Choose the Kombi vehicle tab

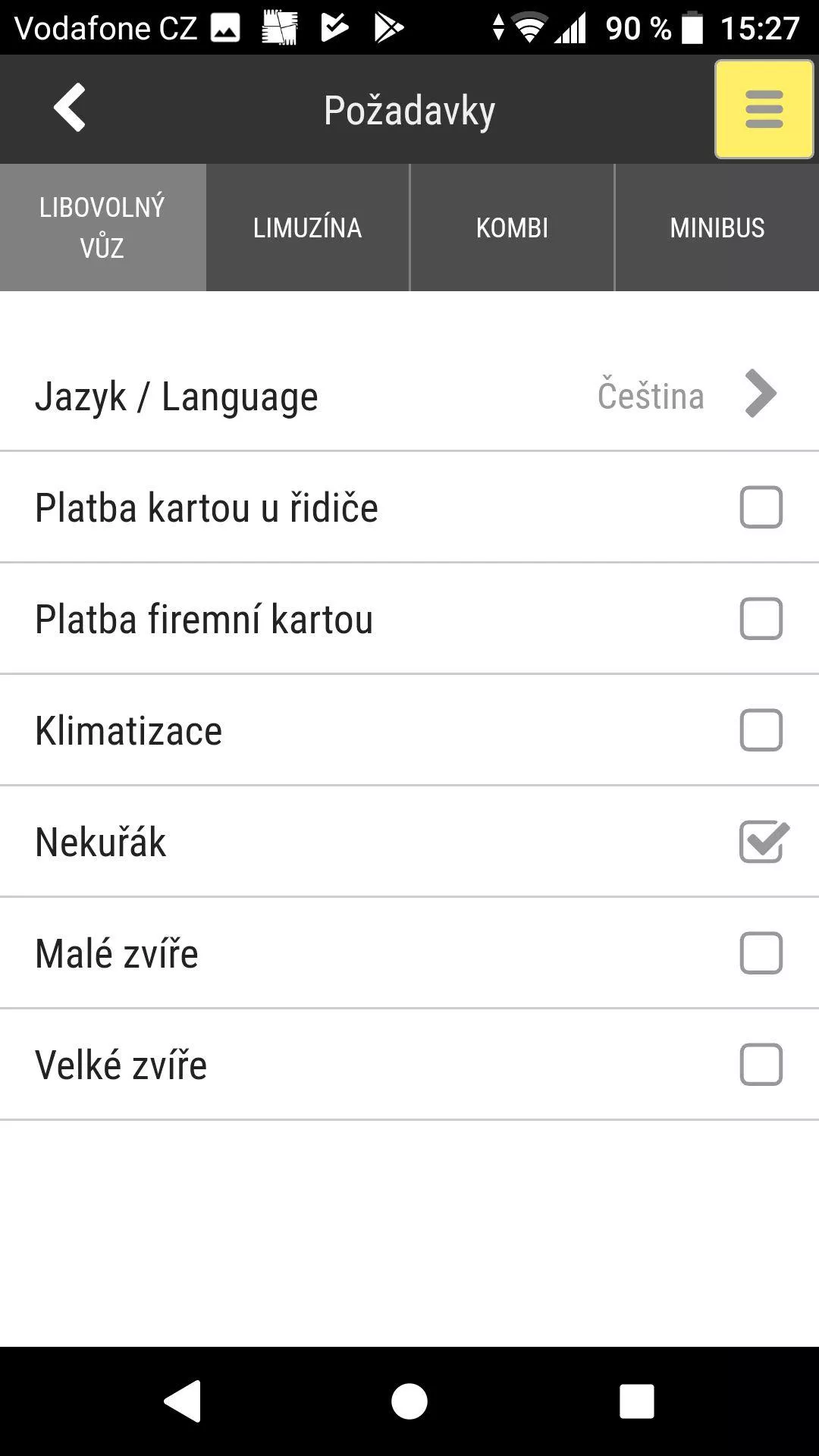(512, 227)
